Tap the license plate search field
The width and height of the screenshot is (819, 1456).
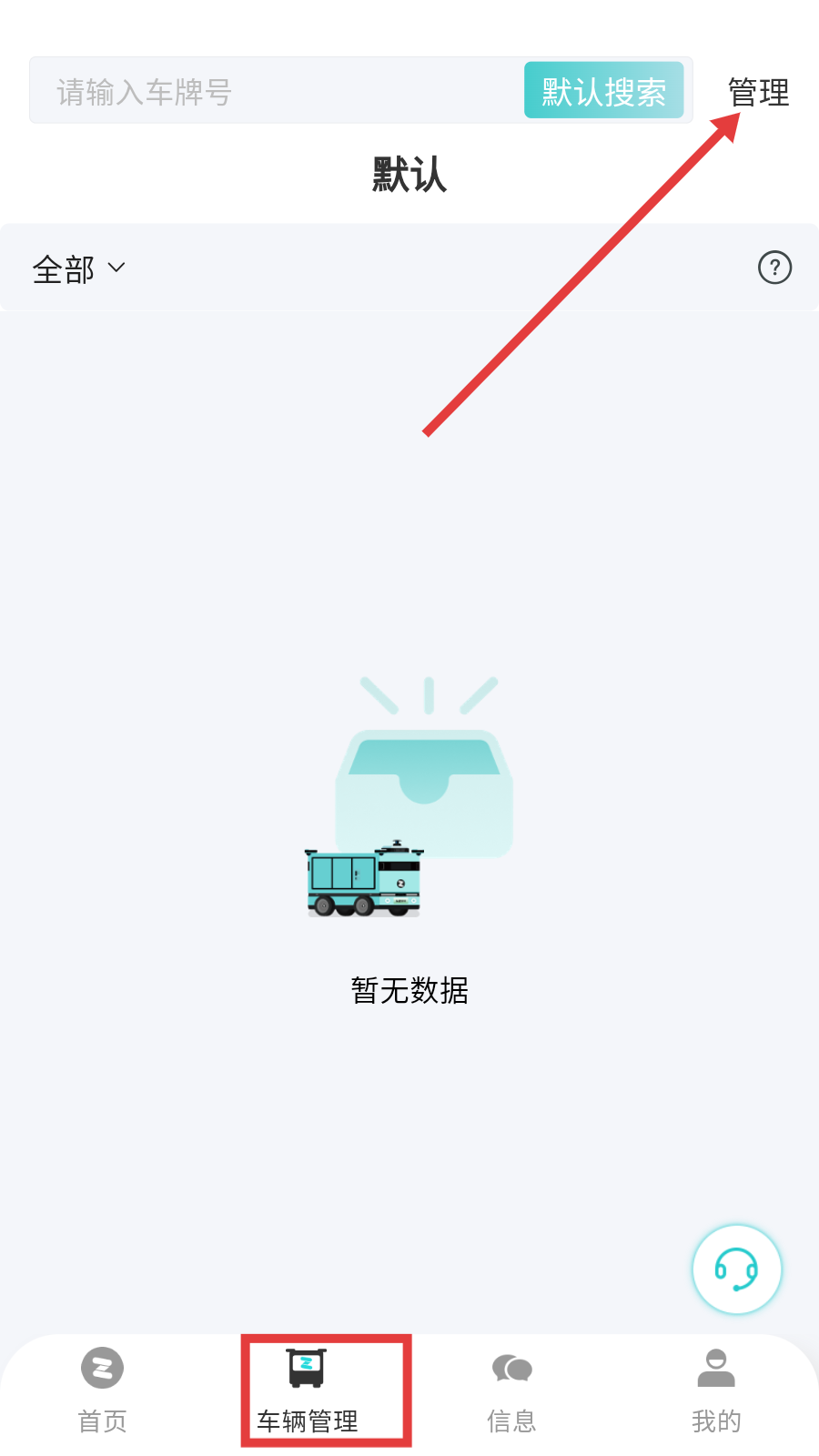tap(273, 91)
